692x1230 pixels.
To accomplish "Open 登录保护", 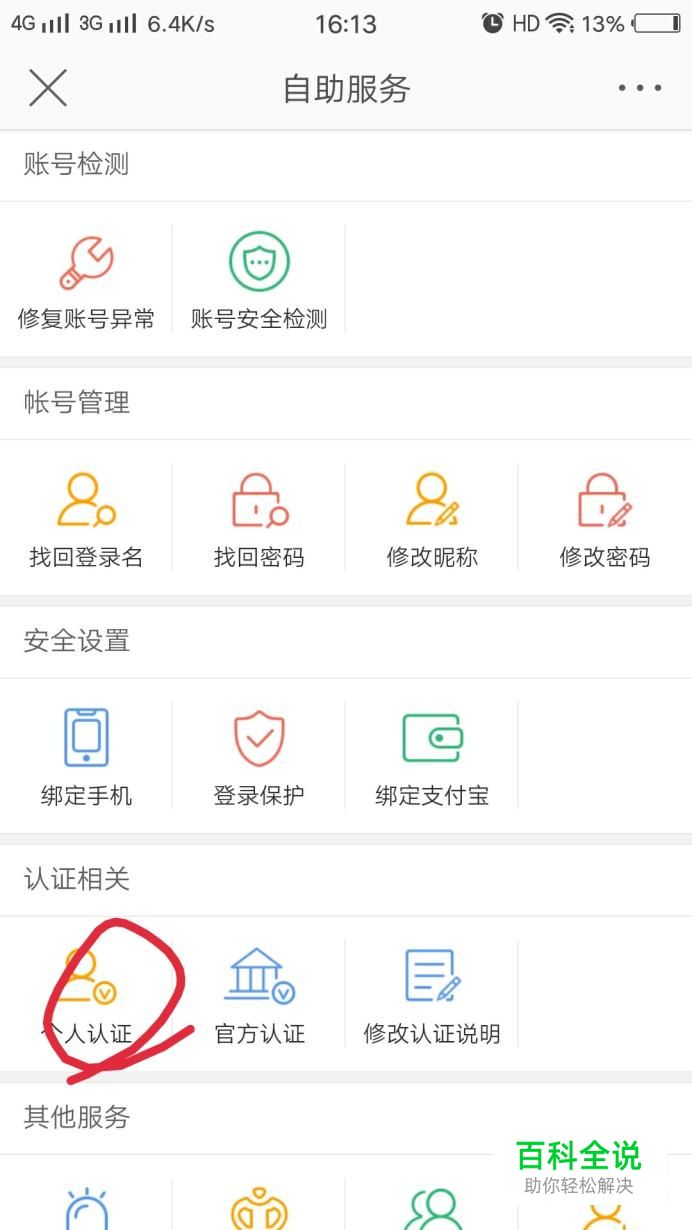I will coord(259,756).
